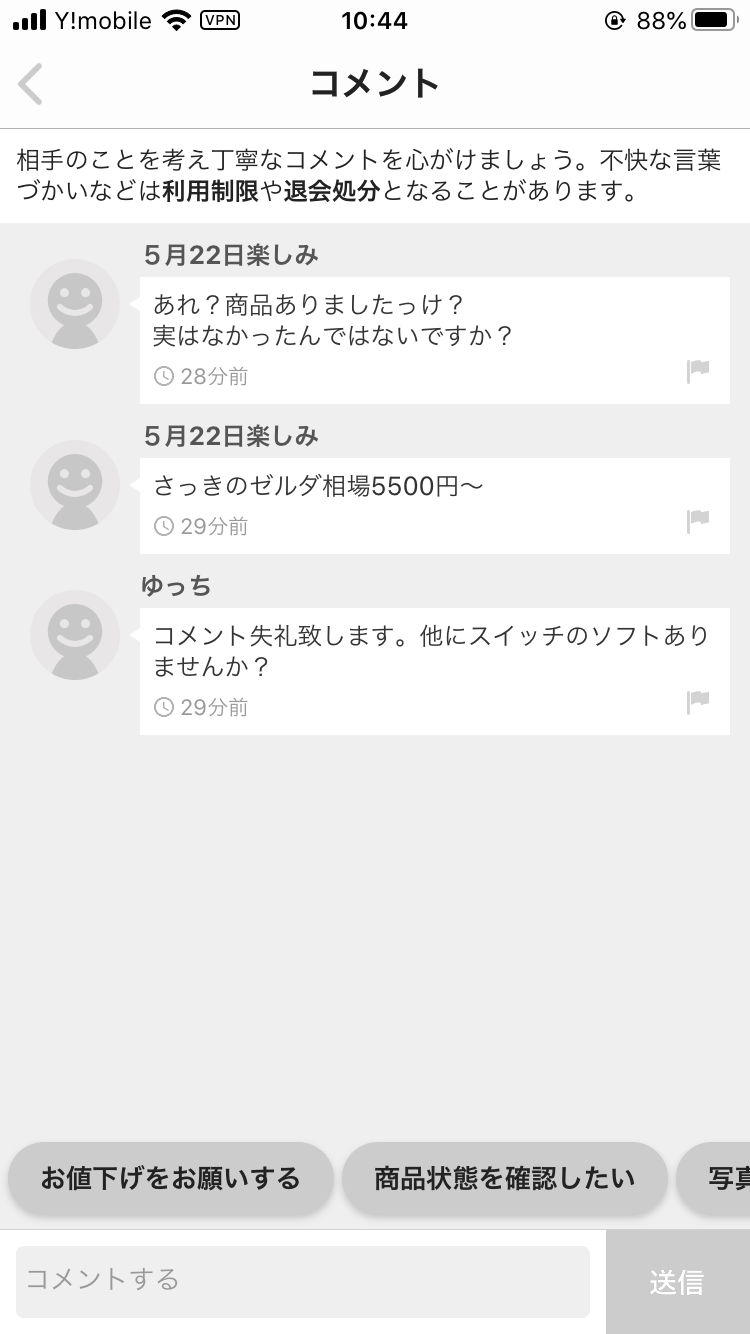Go back from the コメント screen
Viewport: 750px width, 1334px height.
pos(31,84)
